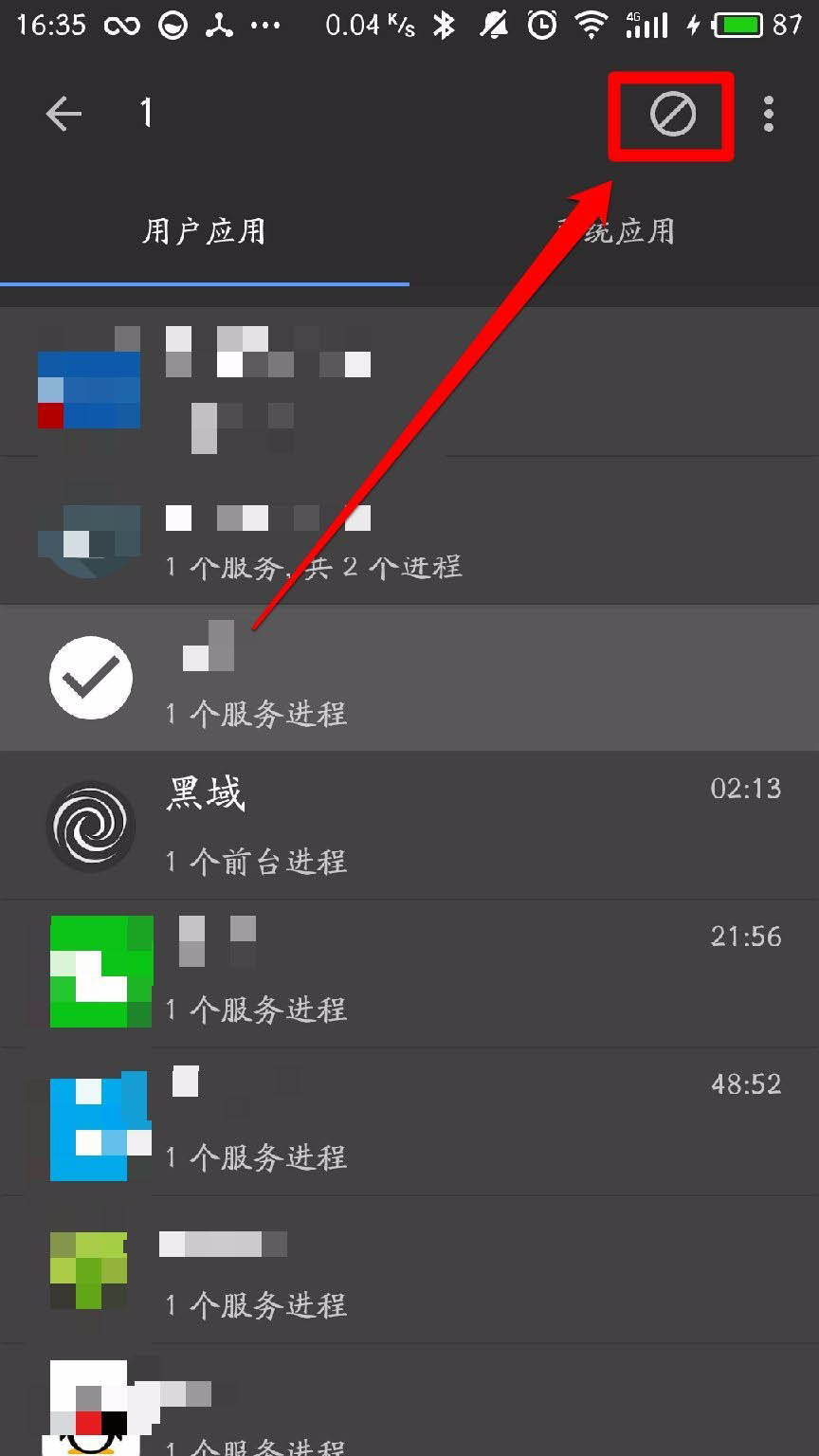The width and height of the screenshot is (819, 1456).
Task: Tap the back arrow to exit selection
Action: pos(64,115)
